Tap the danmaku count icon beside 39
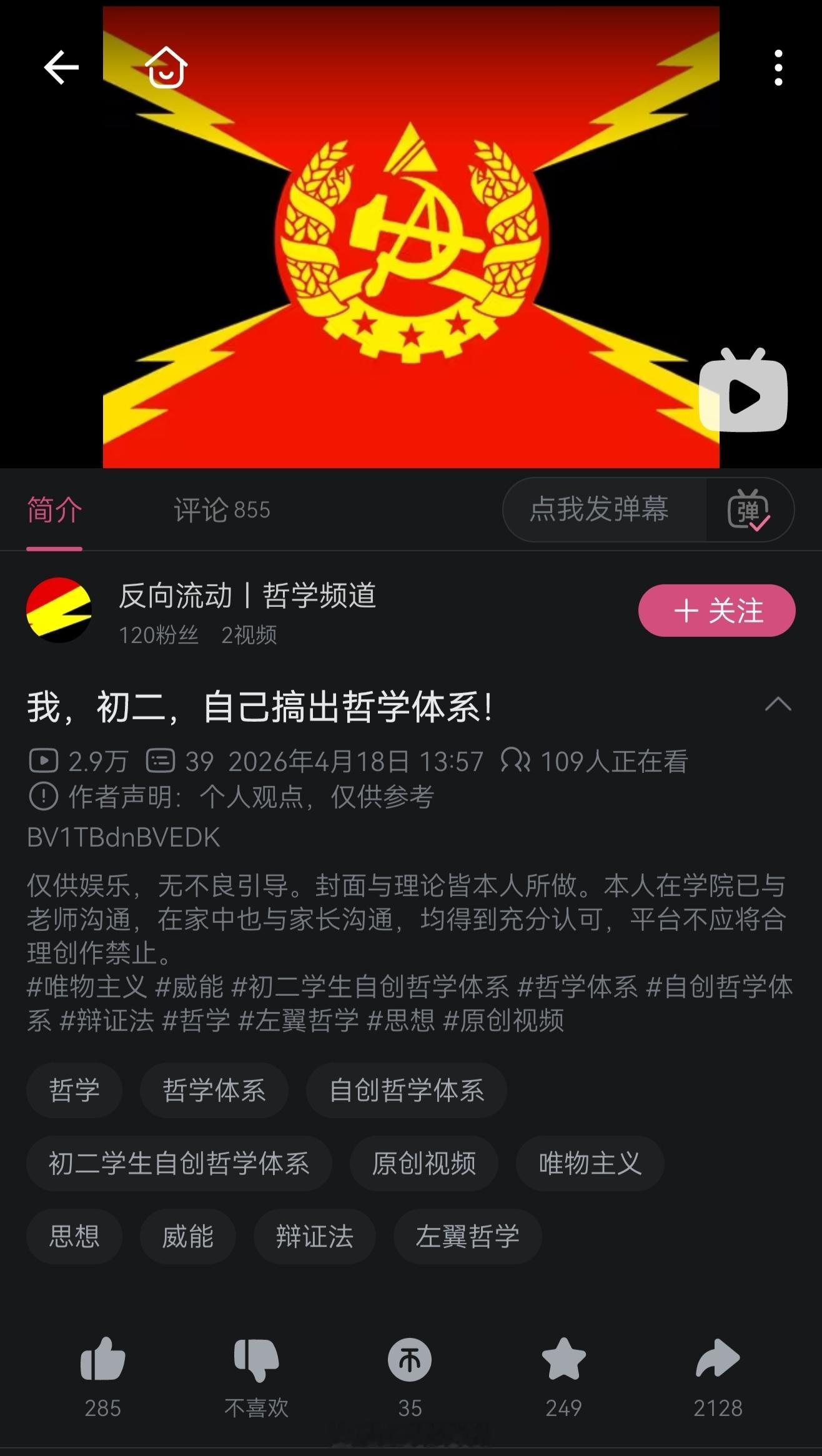Viewport: 822px width, 1456px height. (x=162, y=760)
